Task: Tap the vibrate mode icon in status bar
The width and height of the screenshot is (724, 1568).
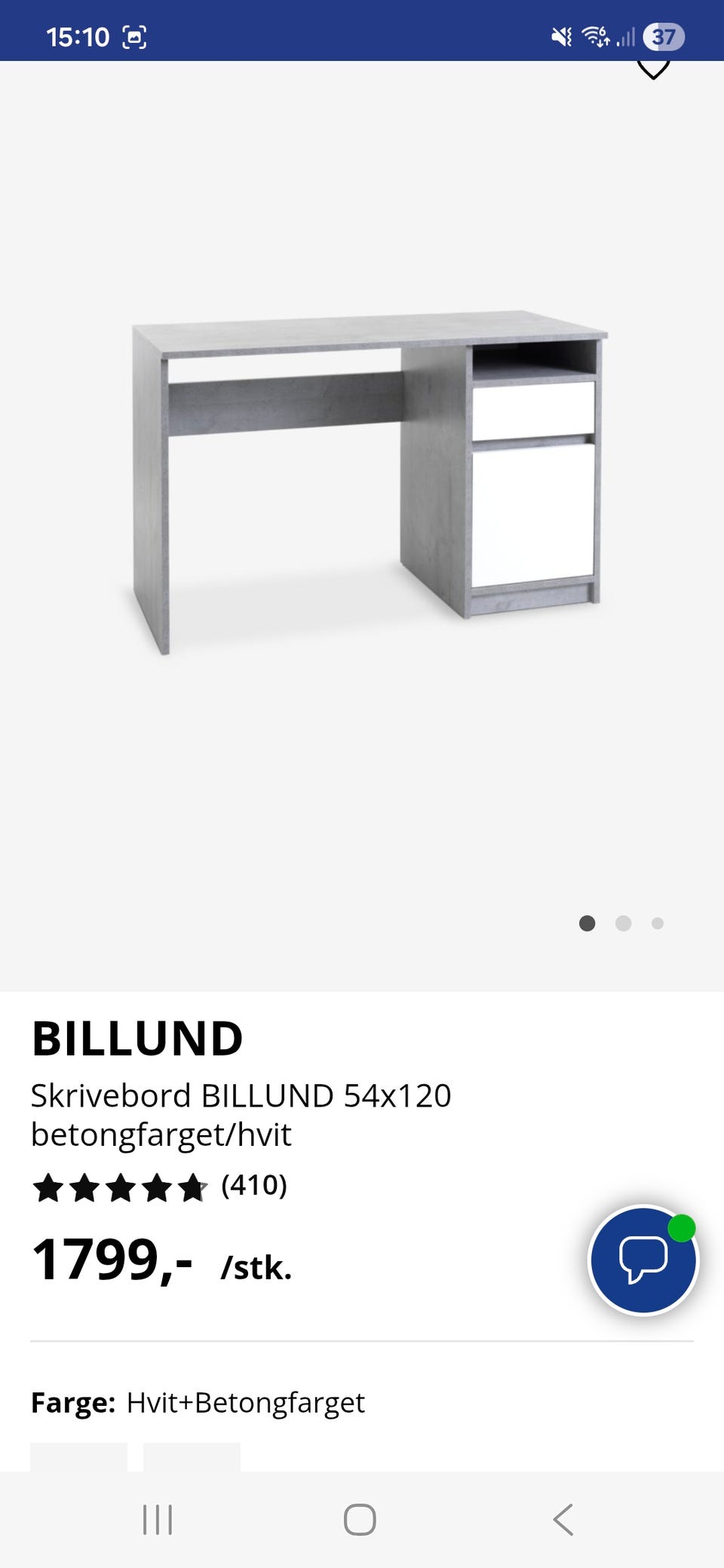Action: point(561,36)
